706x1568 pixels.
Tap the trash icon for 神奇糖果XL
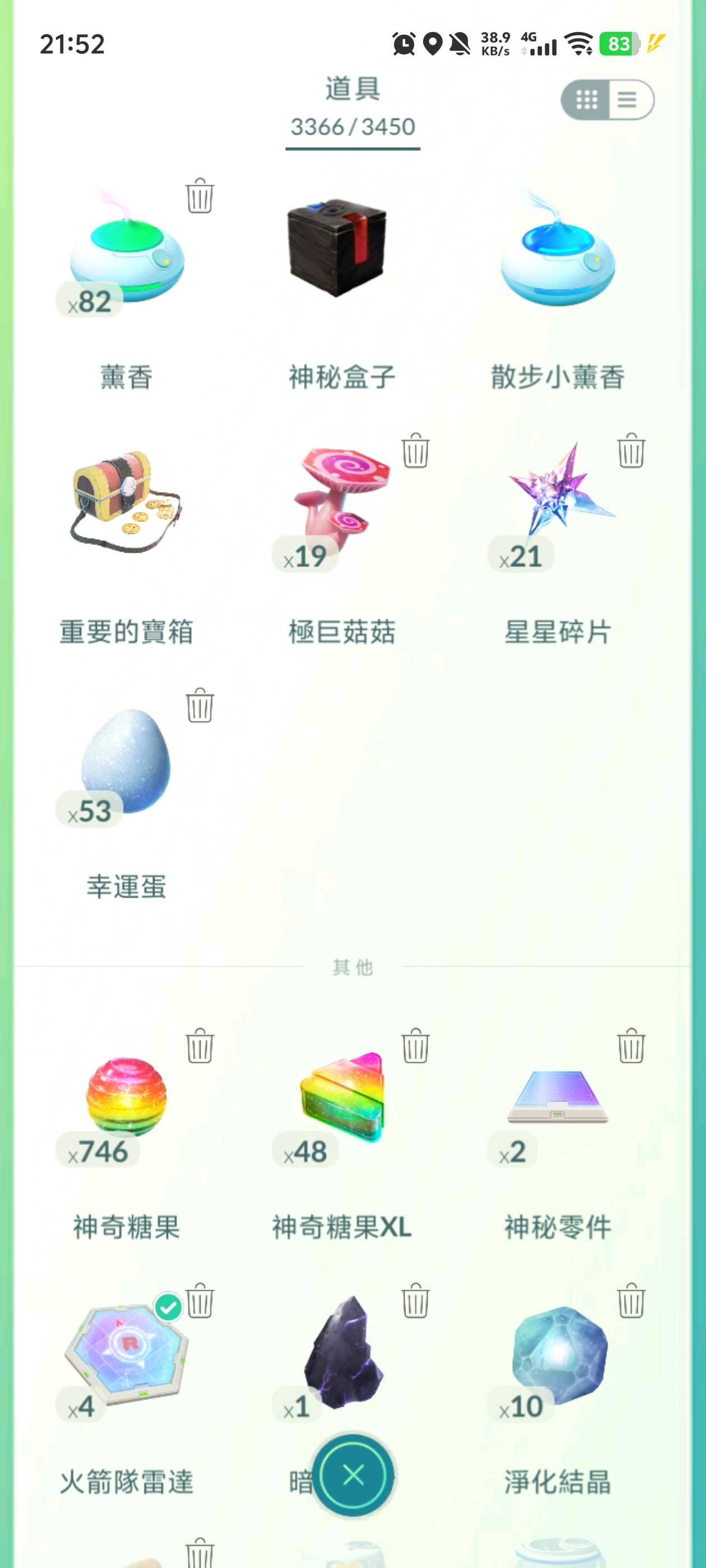415,1046
